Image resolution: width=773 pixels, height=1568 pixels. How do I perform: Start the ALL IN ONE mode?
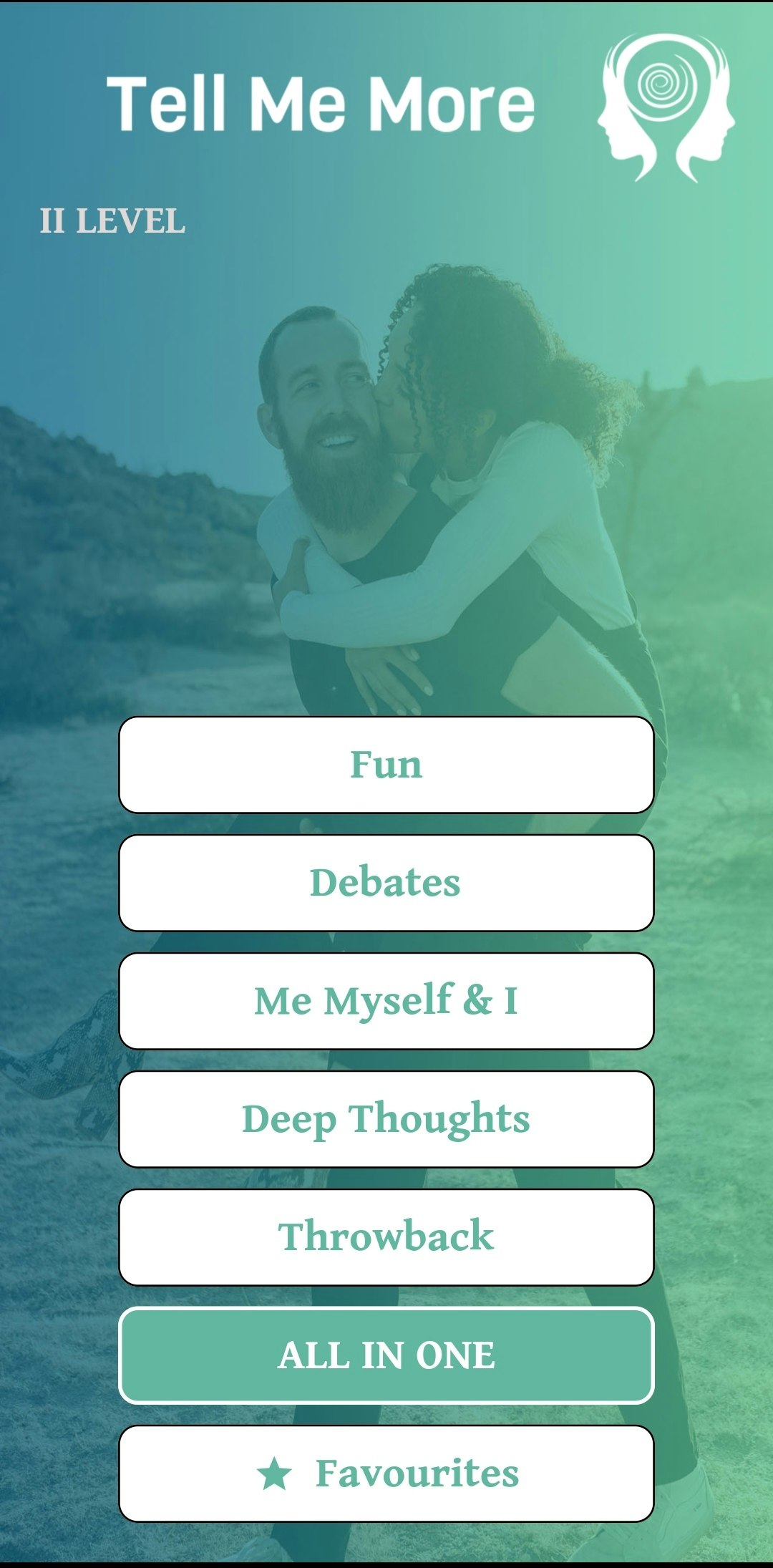386,1355
